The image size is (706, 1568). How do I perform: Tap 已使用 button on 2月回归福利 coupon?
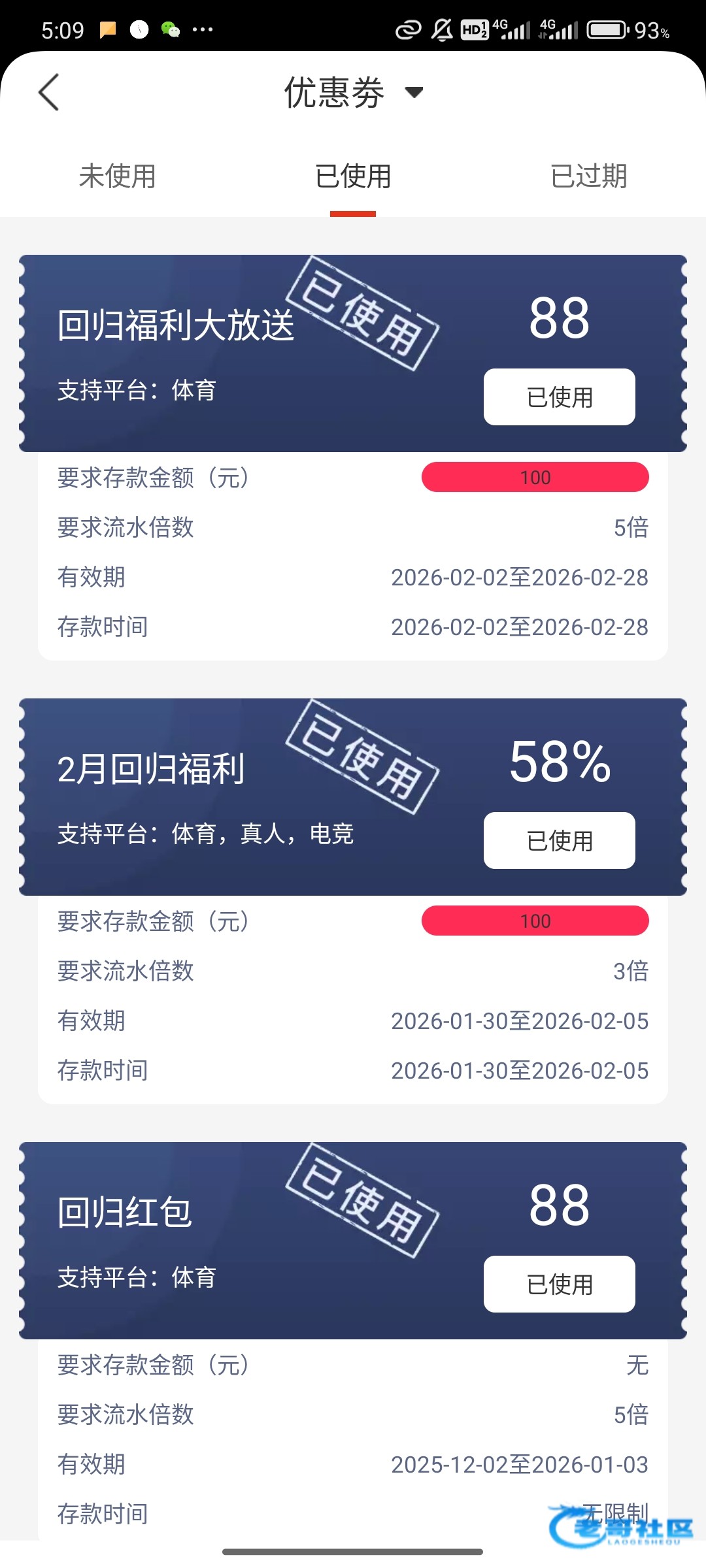[x=559, y=841]
